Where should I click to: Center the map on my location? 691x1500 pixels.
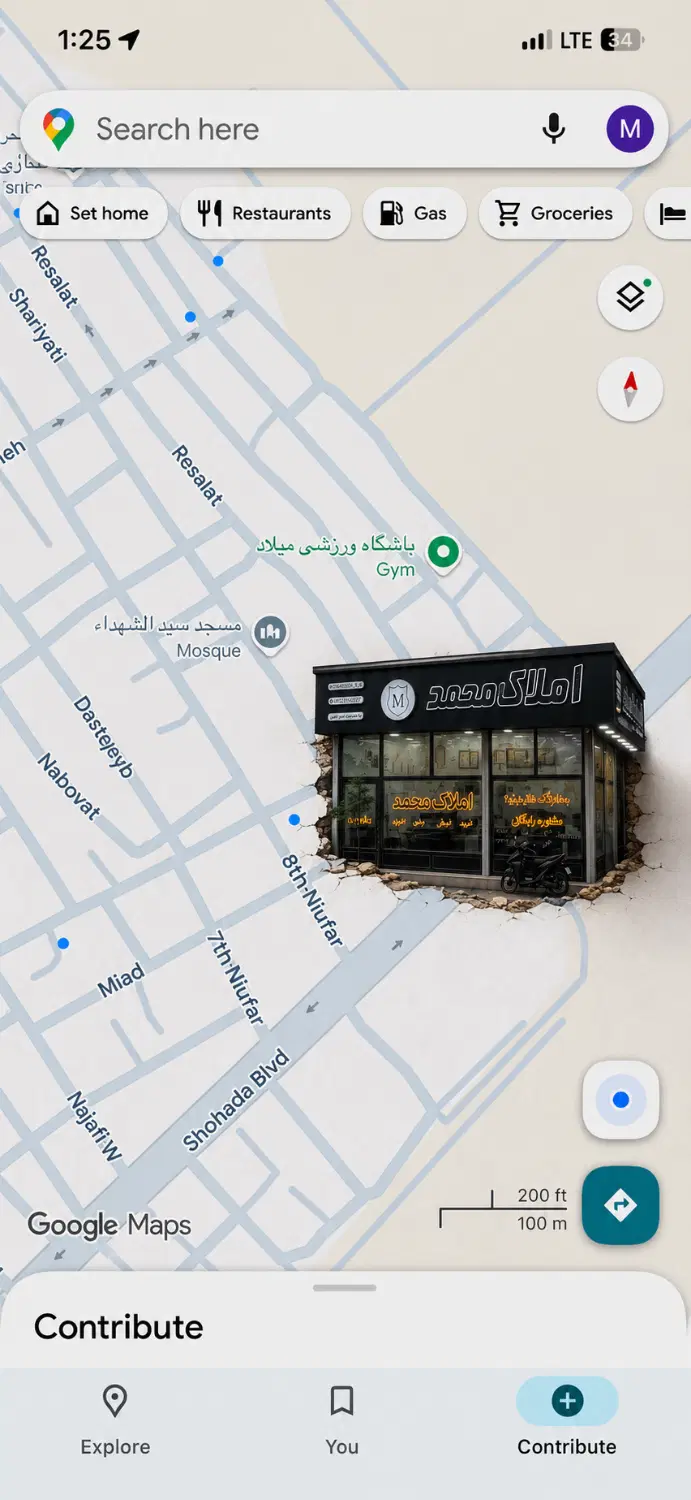[x=621, y=1100]
